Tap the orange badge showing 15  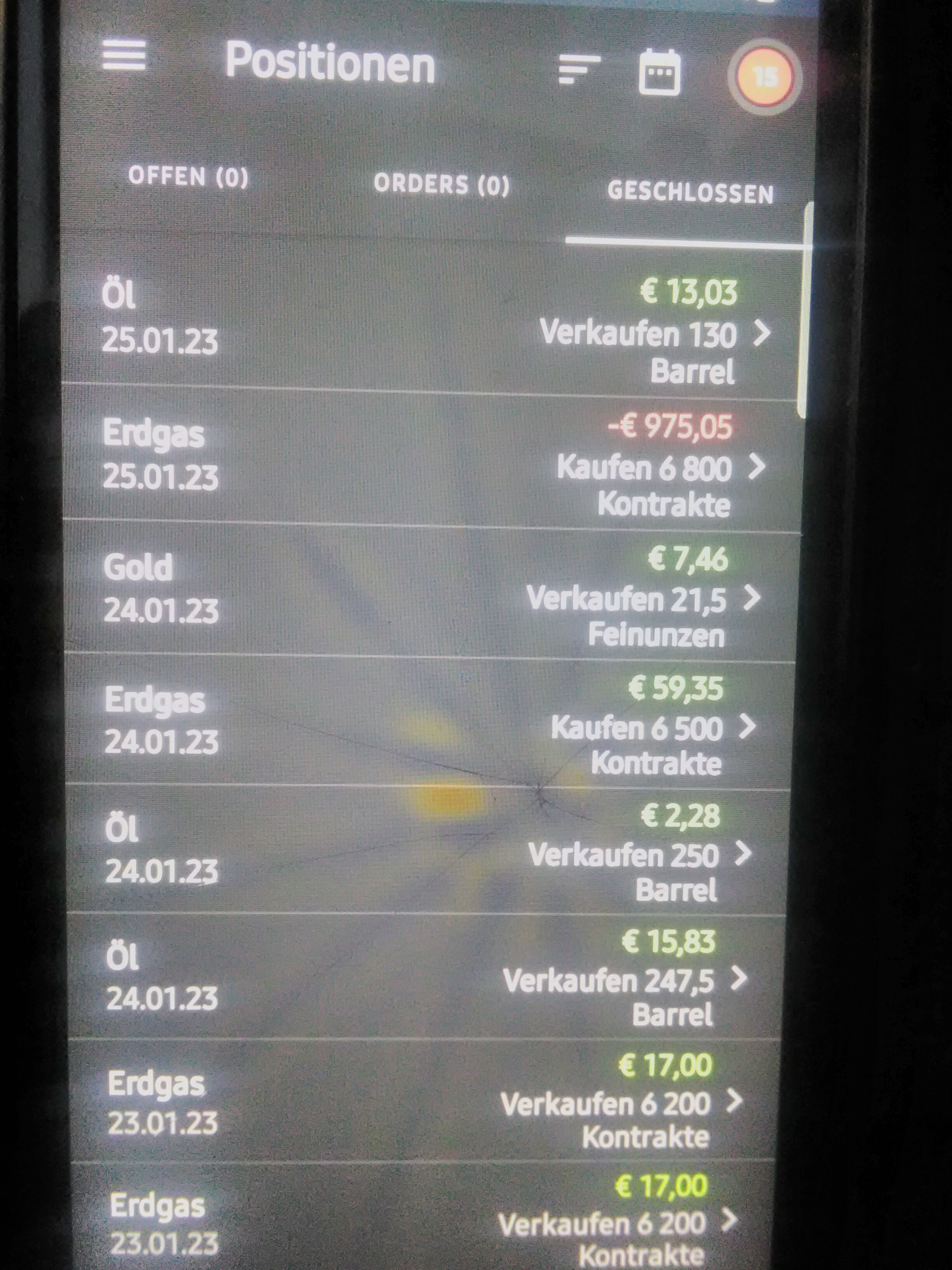pos(764,77)
